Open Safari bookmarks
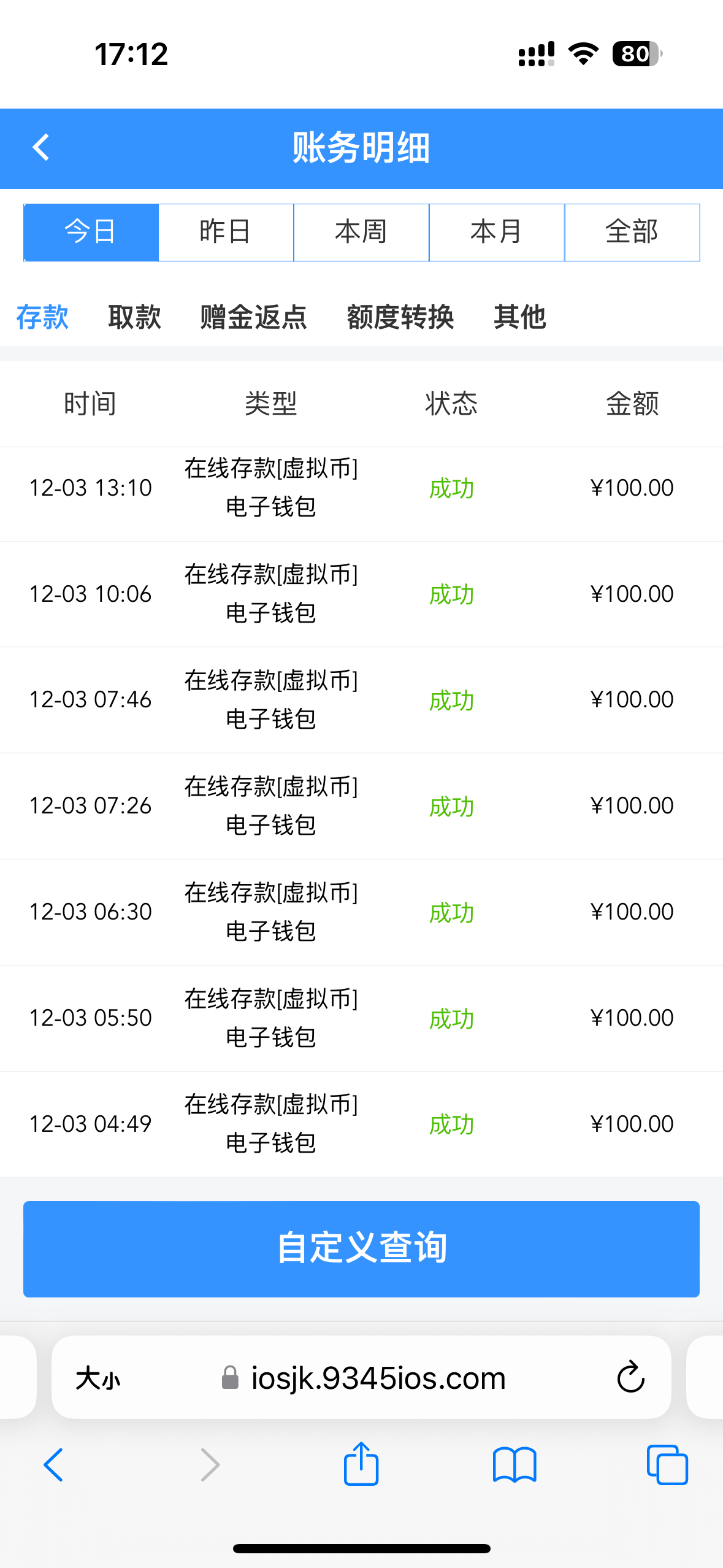 pyautogui.click(x=515, y=1464)
